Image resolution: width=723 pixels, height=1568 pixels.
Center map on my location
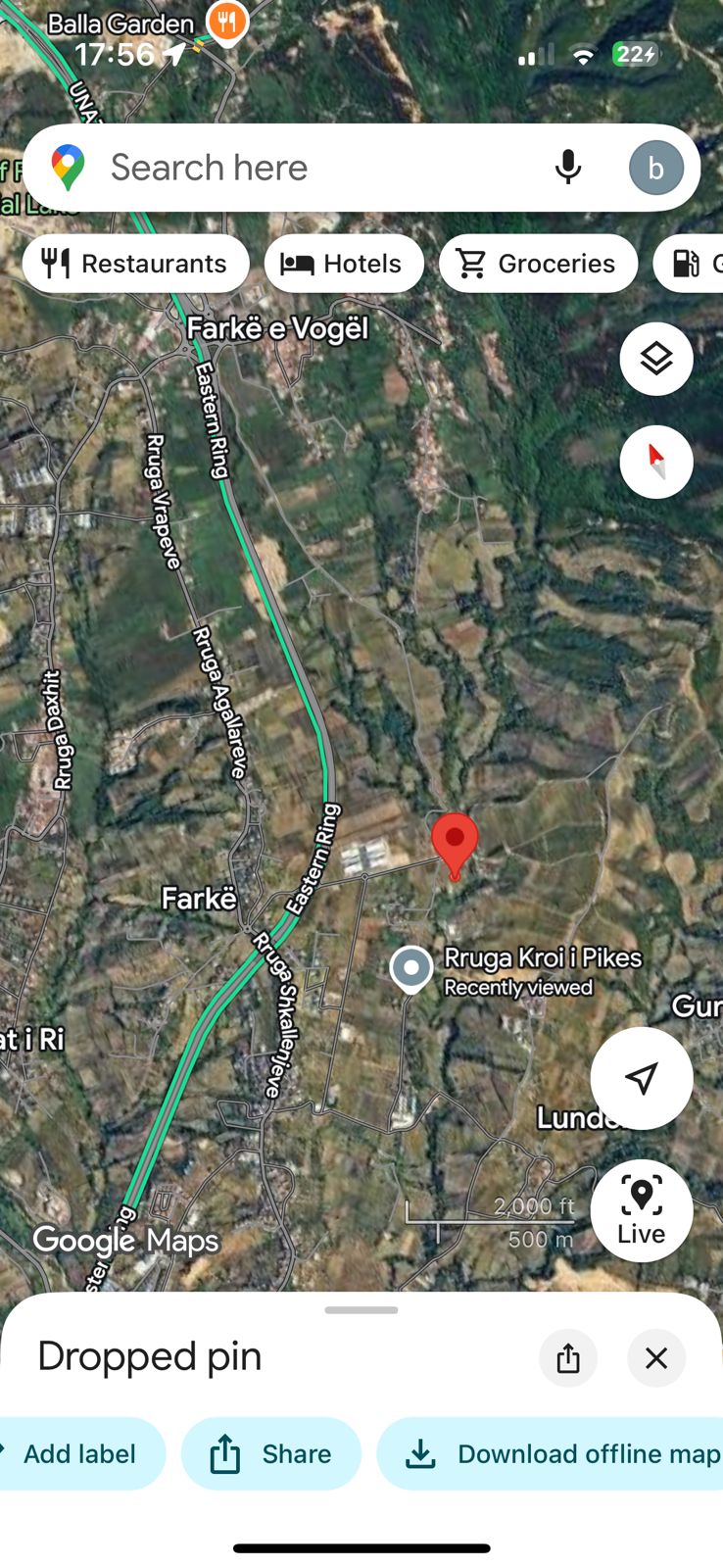point(641,1078)
